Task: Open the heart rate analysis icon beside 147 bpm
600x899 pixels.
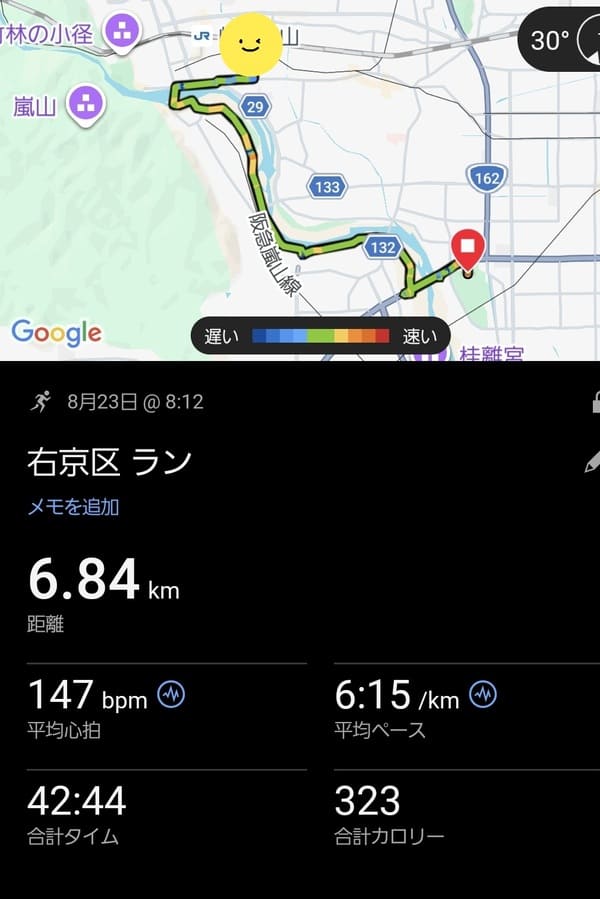Action: point(171,694)
